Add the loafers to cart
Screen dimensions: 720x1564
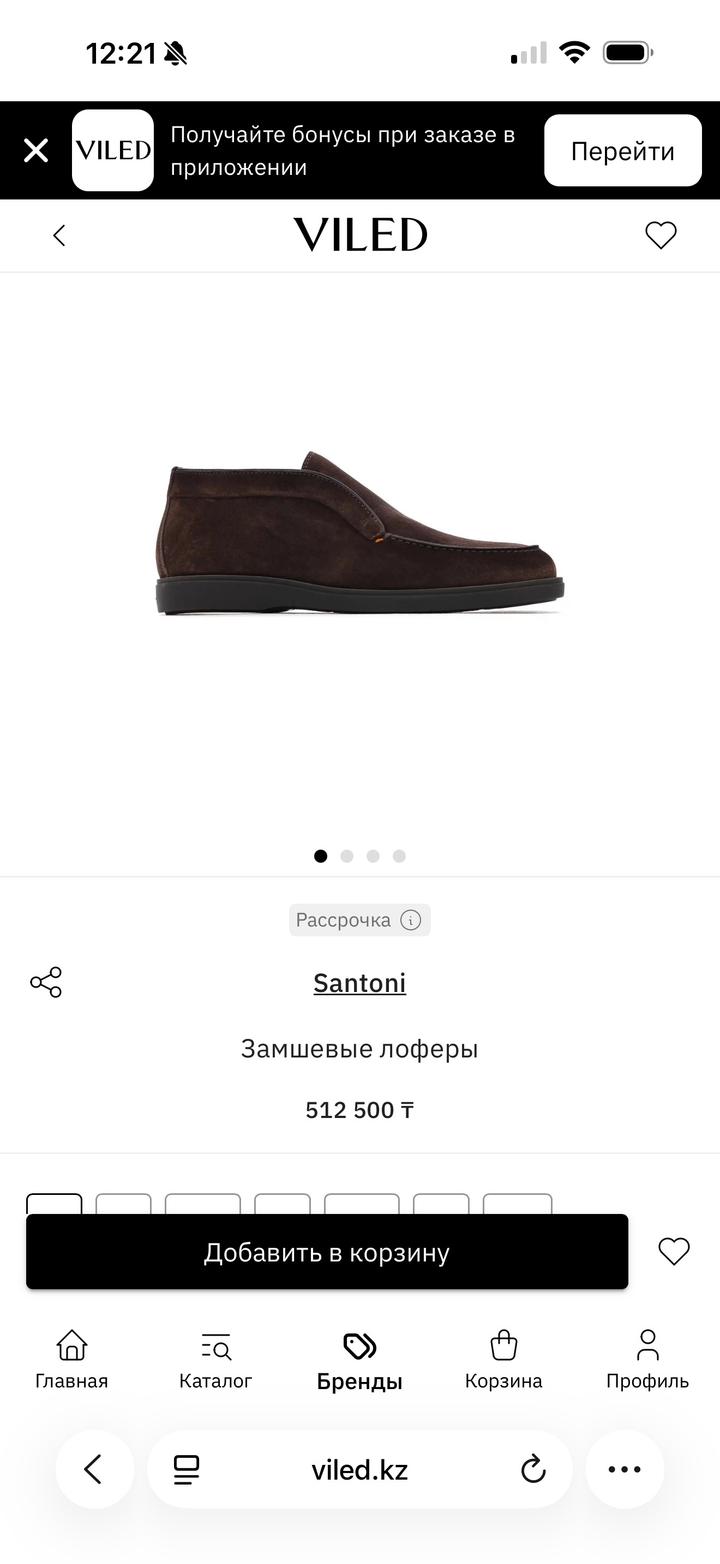pos(327,1252)
